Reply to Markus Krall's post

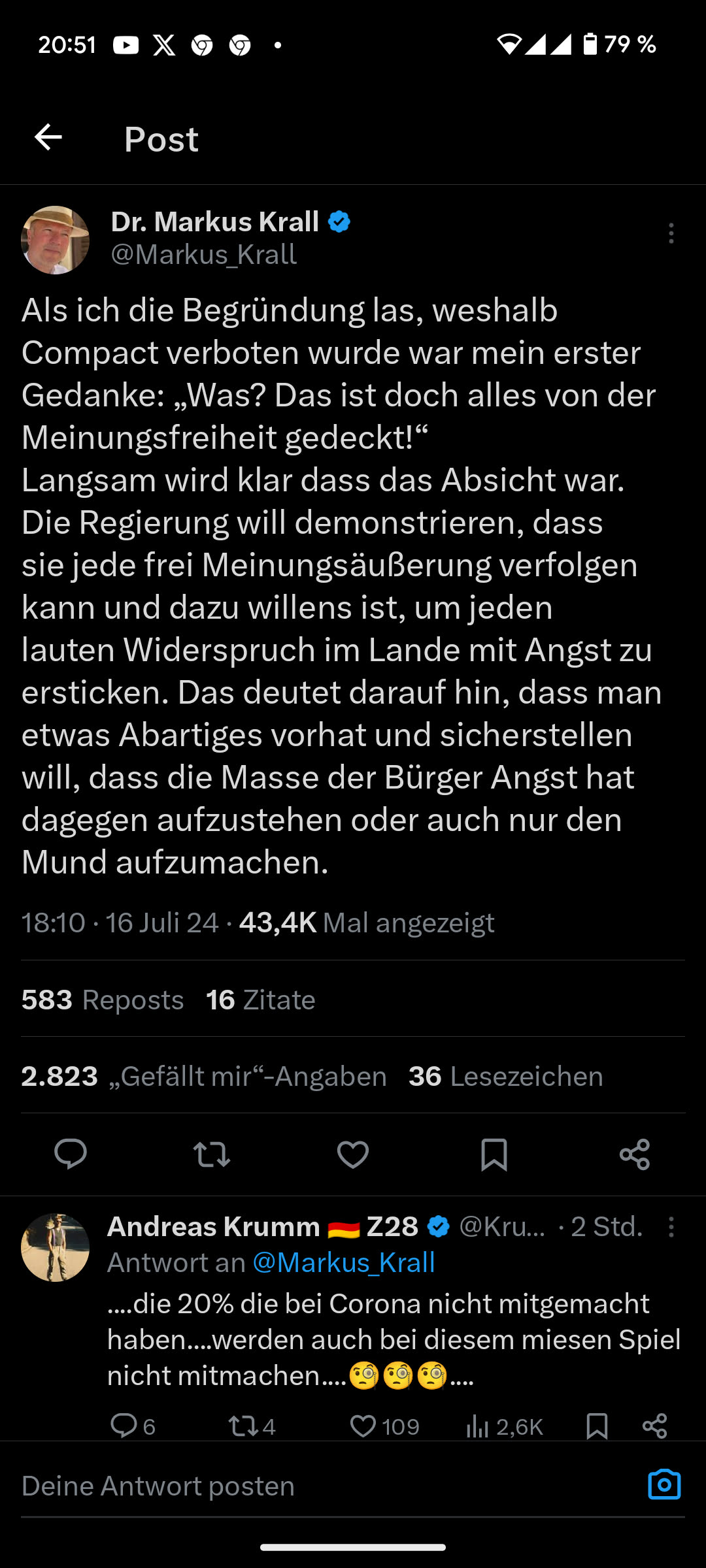[x=71, y=1154]
